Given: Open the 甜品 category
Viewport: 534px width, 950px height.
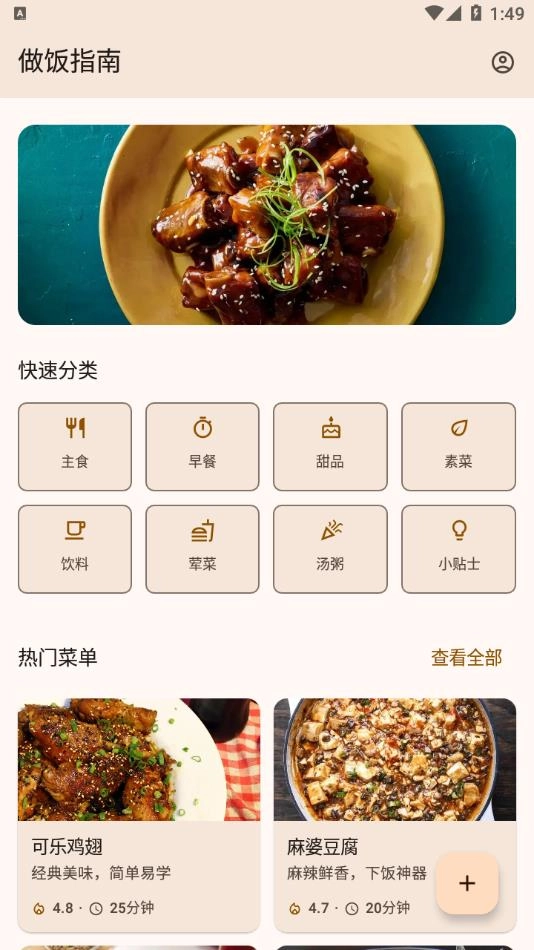Looking at the screenshot, I should coord(330,447).
